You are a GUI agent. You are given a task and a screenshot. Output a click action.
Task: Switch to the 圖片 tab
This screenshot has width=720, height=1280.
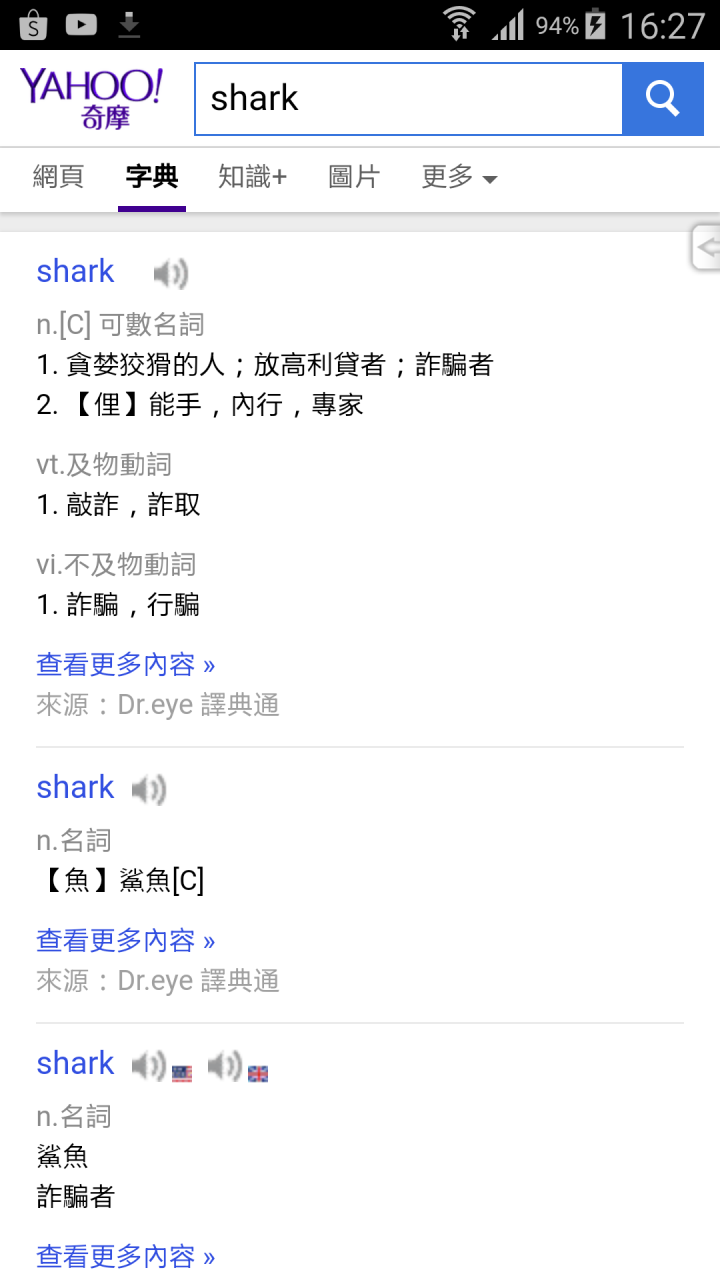(x=354, y=177)
